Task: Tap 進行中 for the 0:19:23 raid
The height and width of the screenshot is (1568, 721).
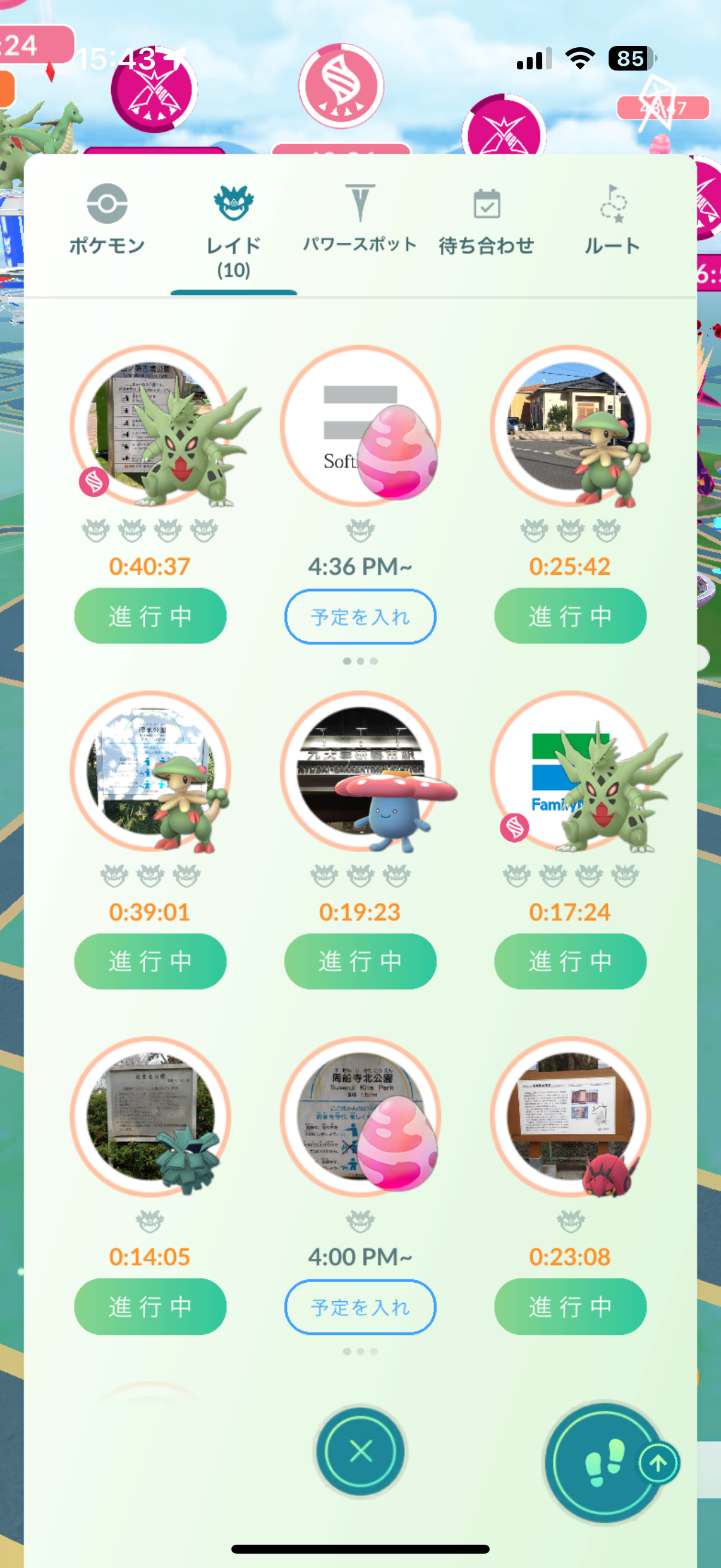Action: 360,961
